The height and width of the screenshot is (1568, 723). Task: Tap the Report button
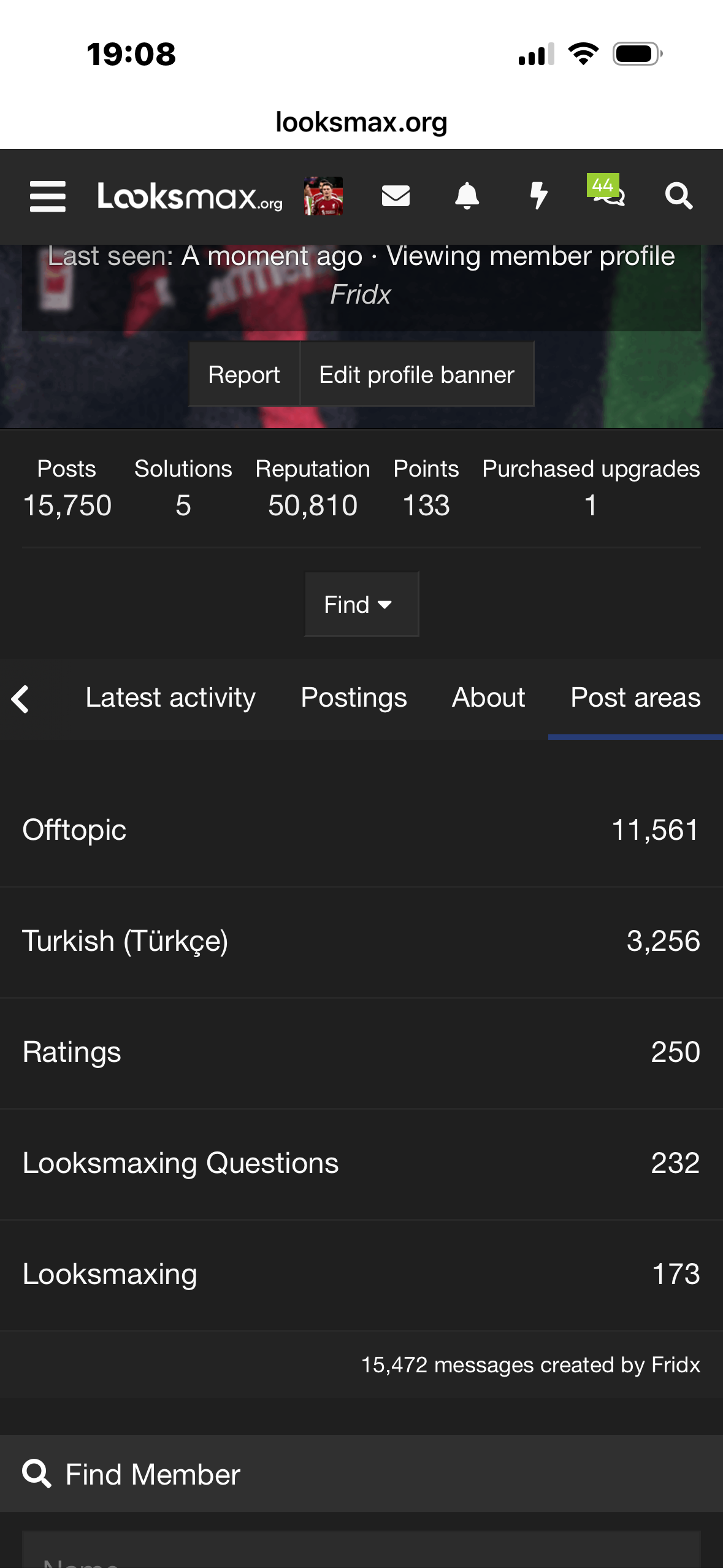244,374
